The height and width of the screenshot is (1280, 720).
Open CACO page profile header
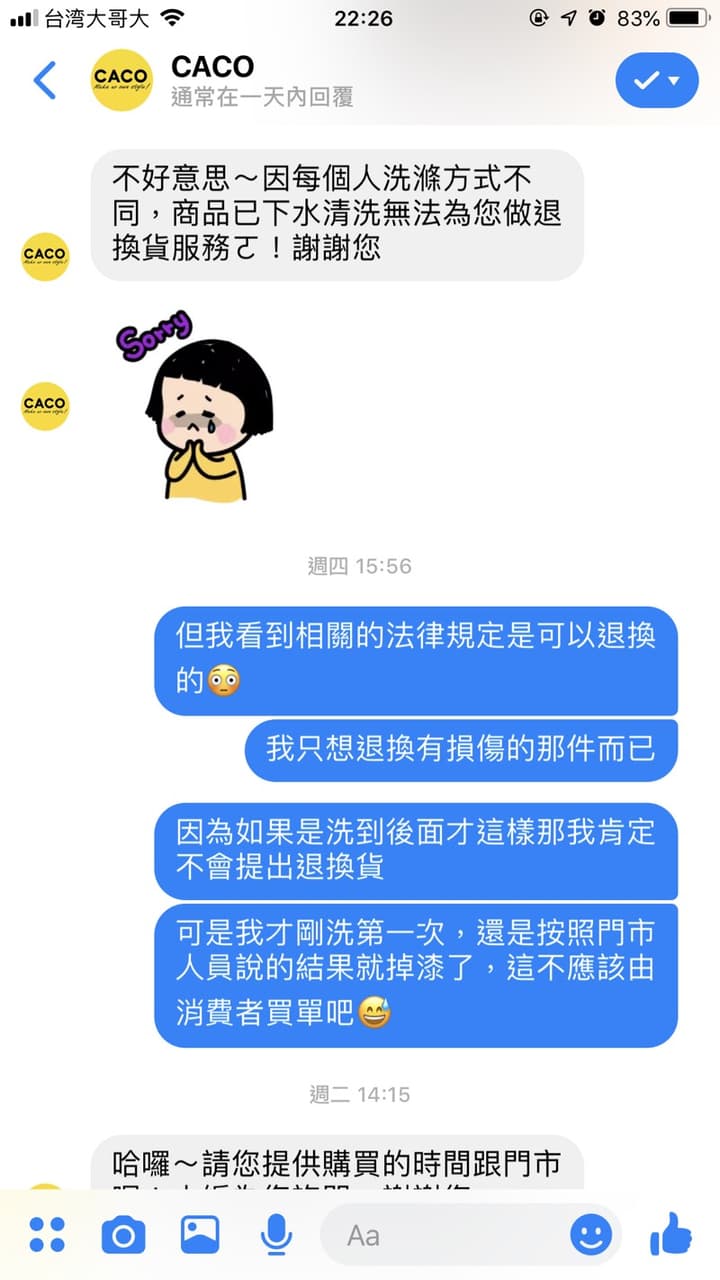[x=212, y=80]
